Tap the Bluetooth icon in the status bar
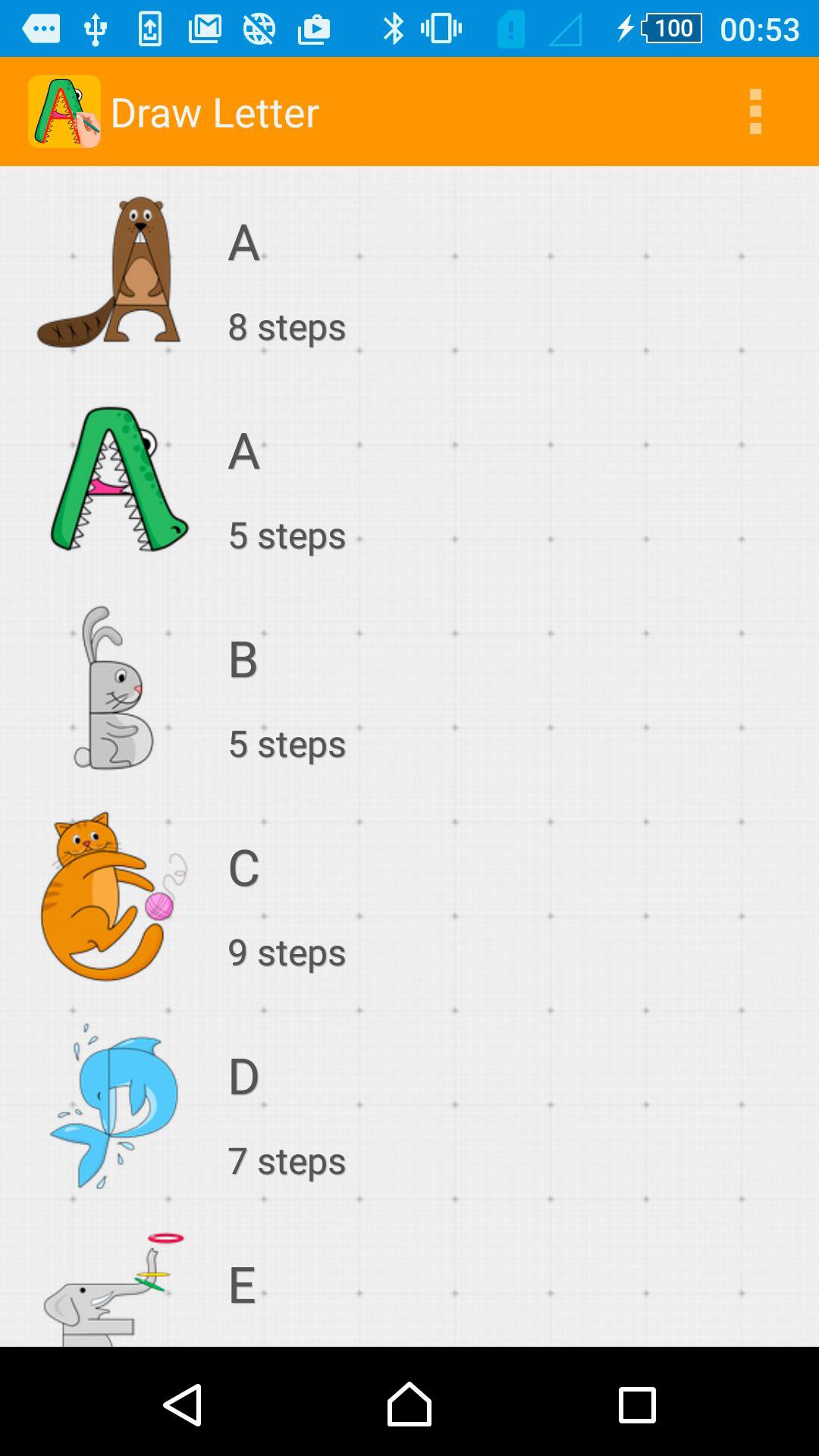Viewport: 819px width, 1456px height. click(394, 29)
